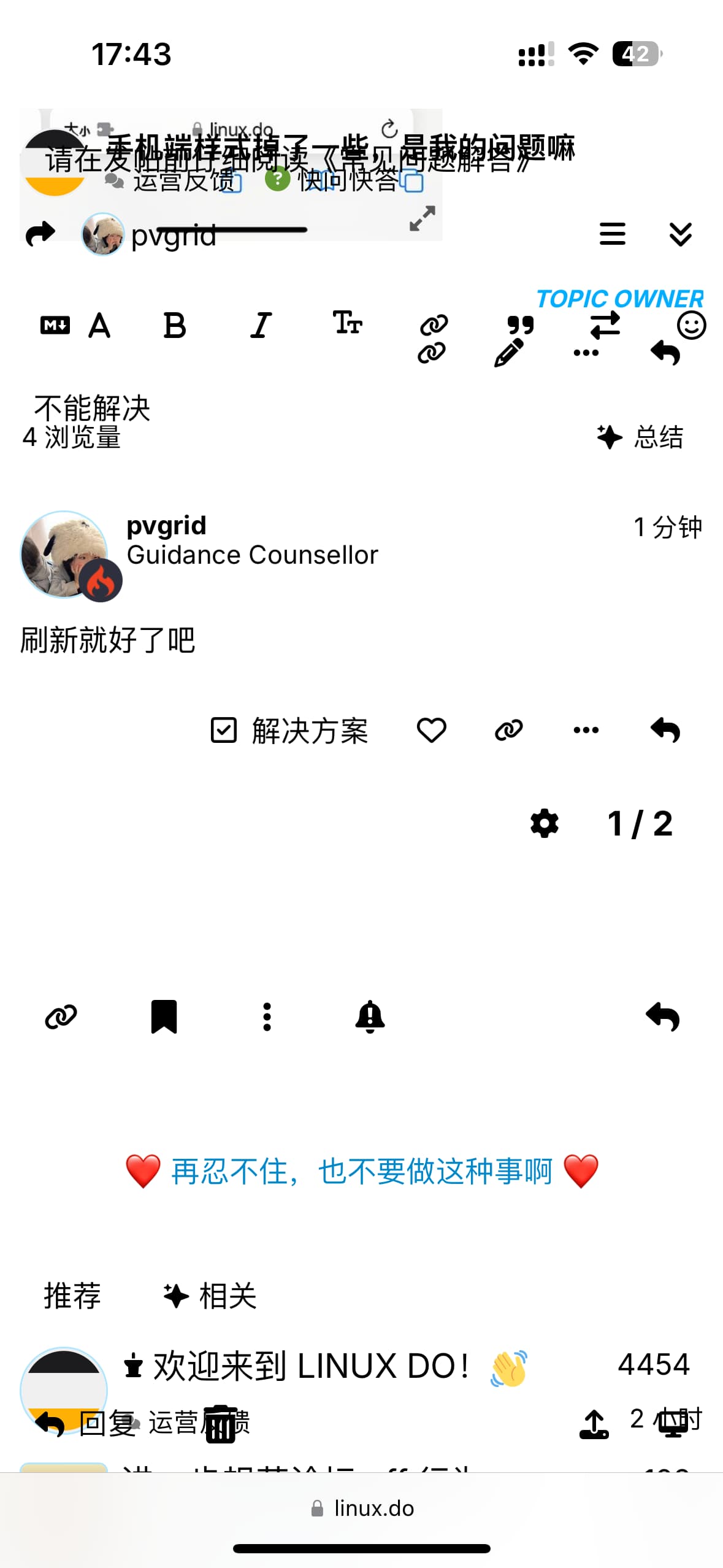
Task: Open the emoji picker smiley icon
Action: click(x=691, y=325)
